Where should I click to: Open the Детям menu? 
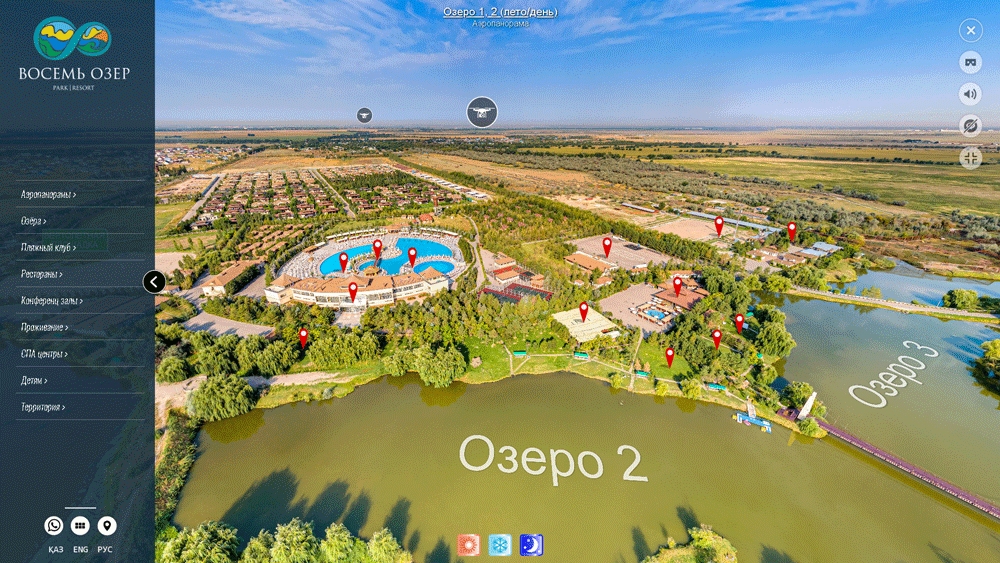click(34, 381)
